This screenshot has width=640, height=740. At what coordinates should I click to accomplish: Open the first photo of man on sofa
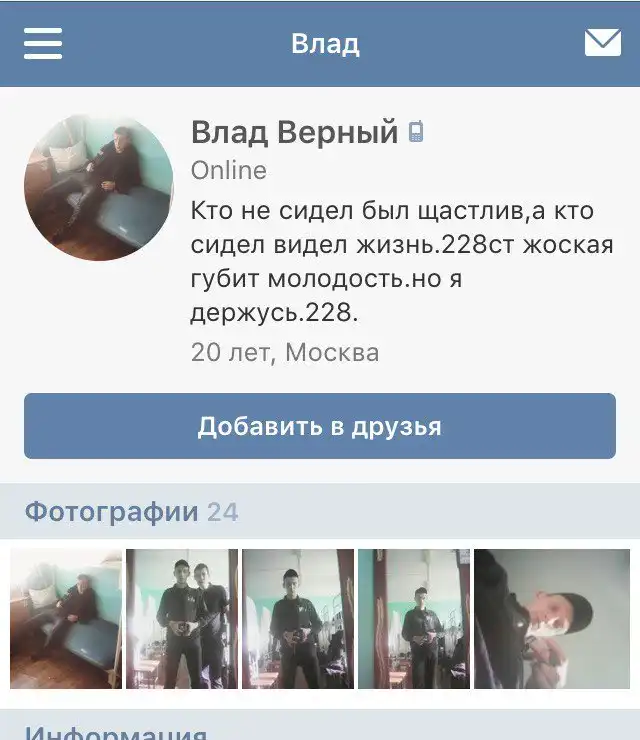(x=65, y=619)
